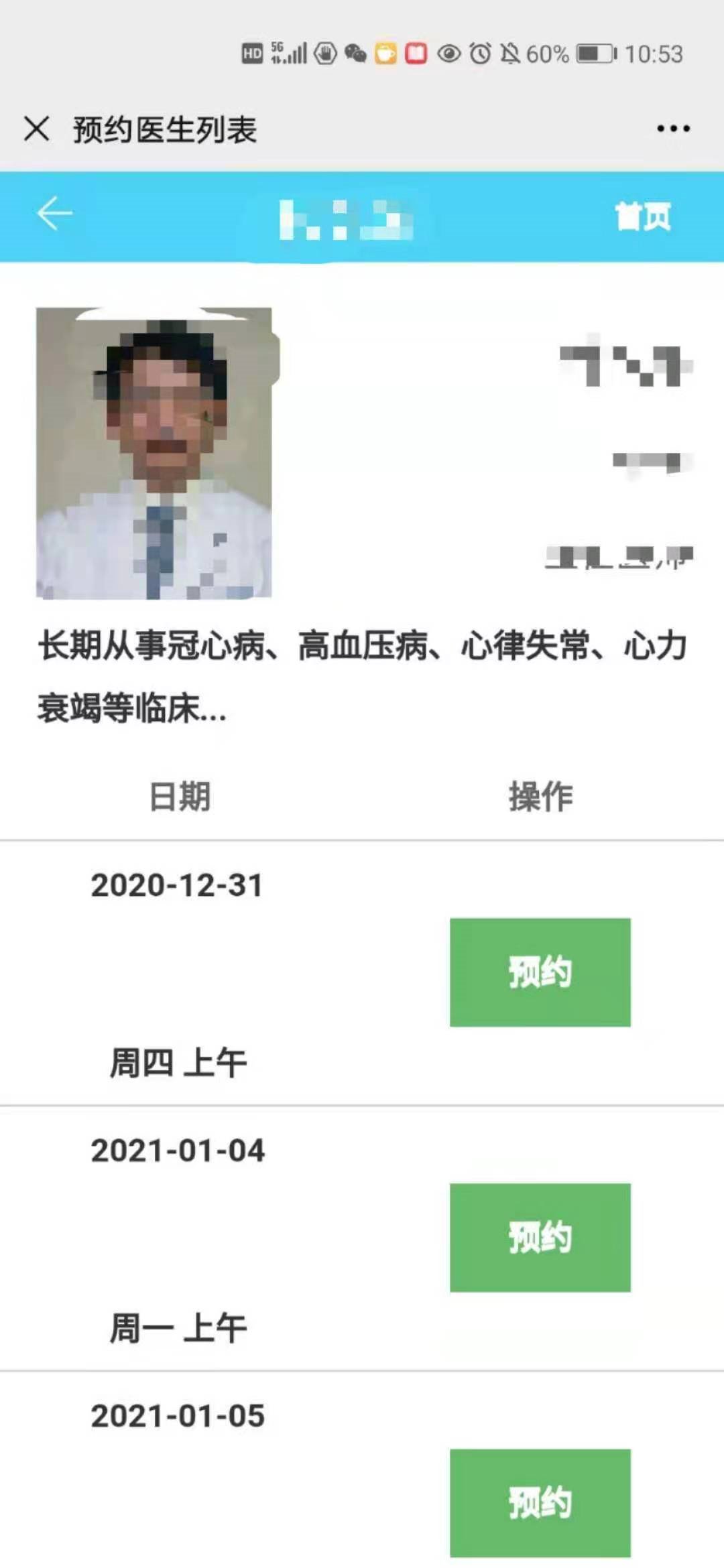Select 预约 for 2021-01-05
This screenshot has height=1568, width=724.
540,1502
